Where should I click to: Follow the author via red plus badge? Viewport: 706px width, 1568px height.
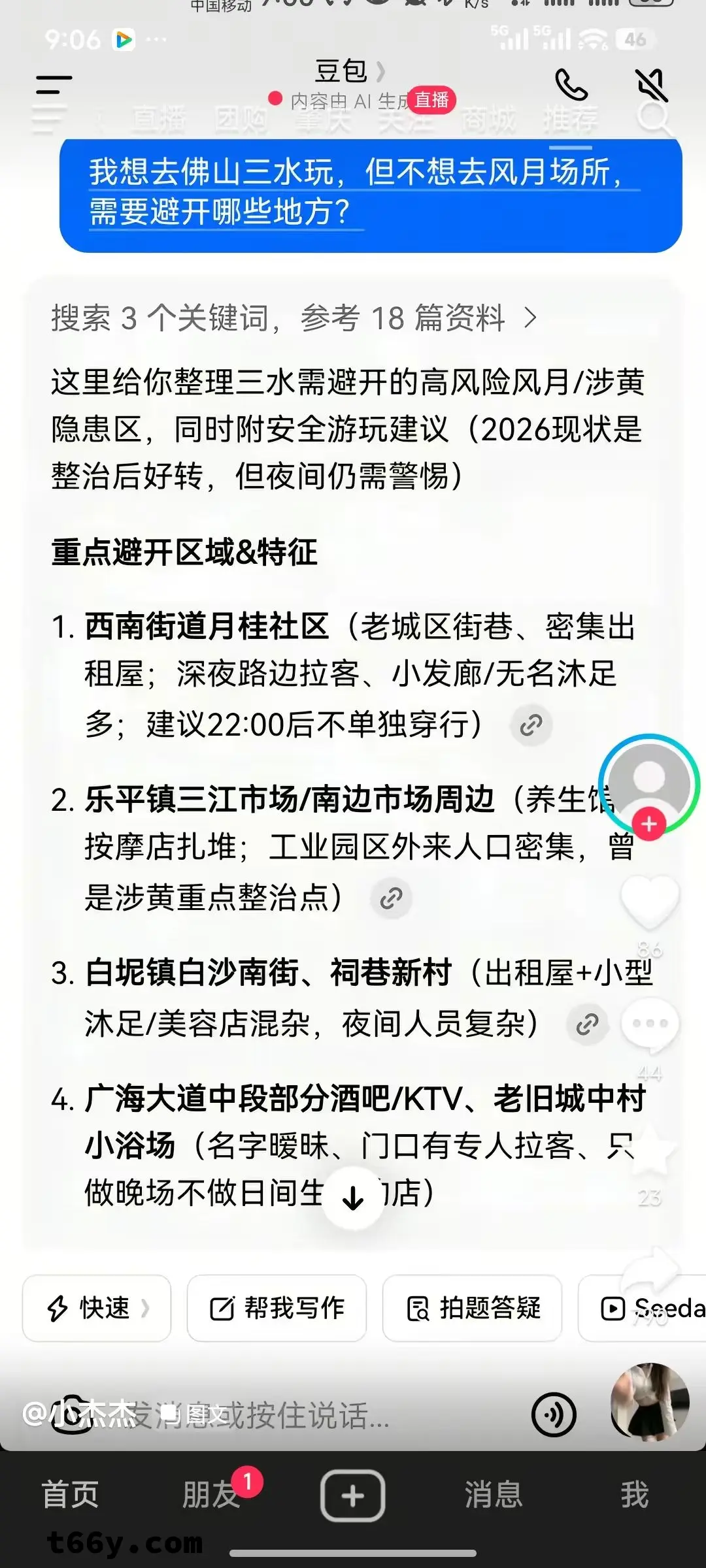pos(648,825)
